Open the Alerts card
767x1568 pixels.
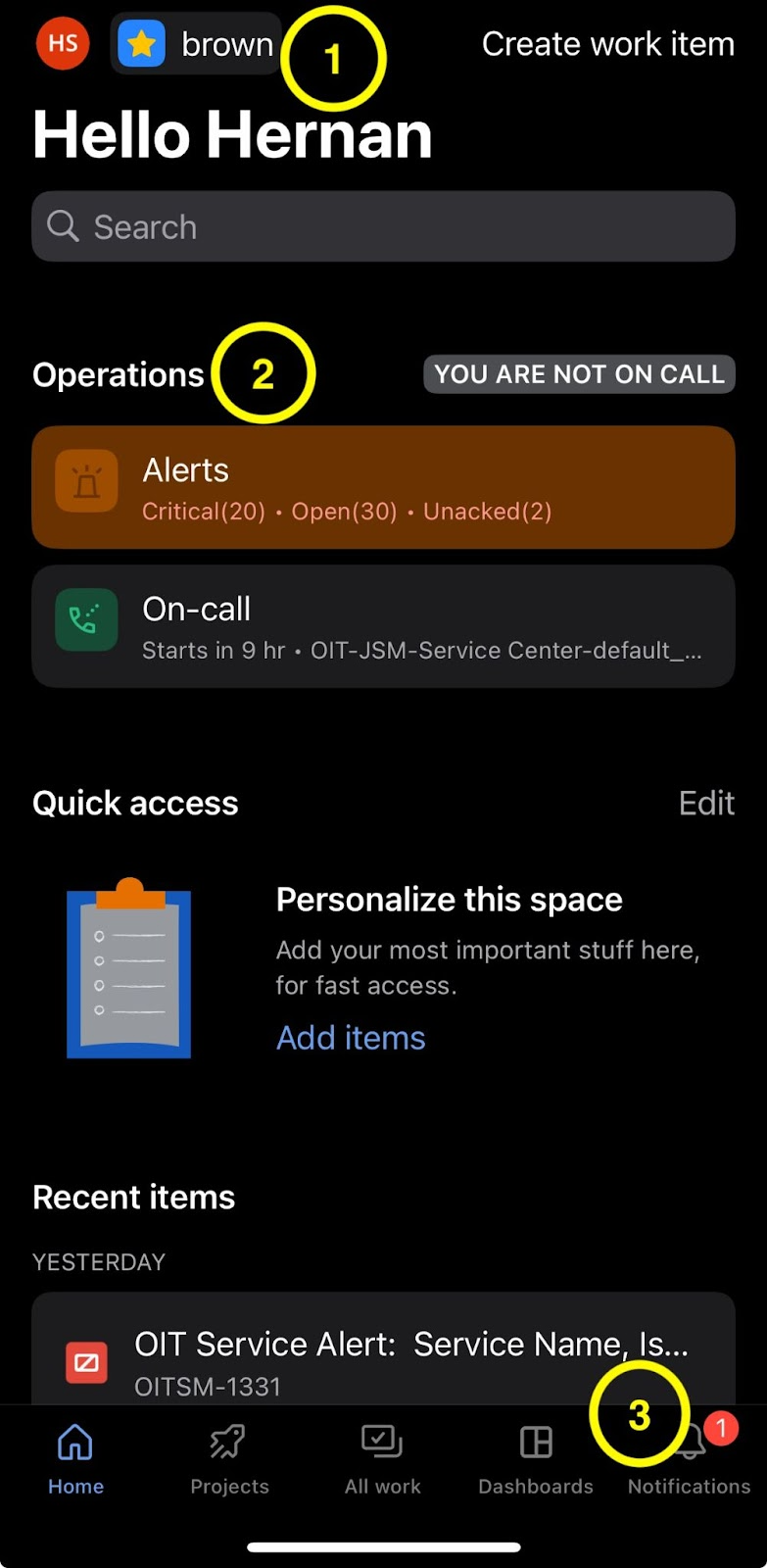(x=383, y=487)
